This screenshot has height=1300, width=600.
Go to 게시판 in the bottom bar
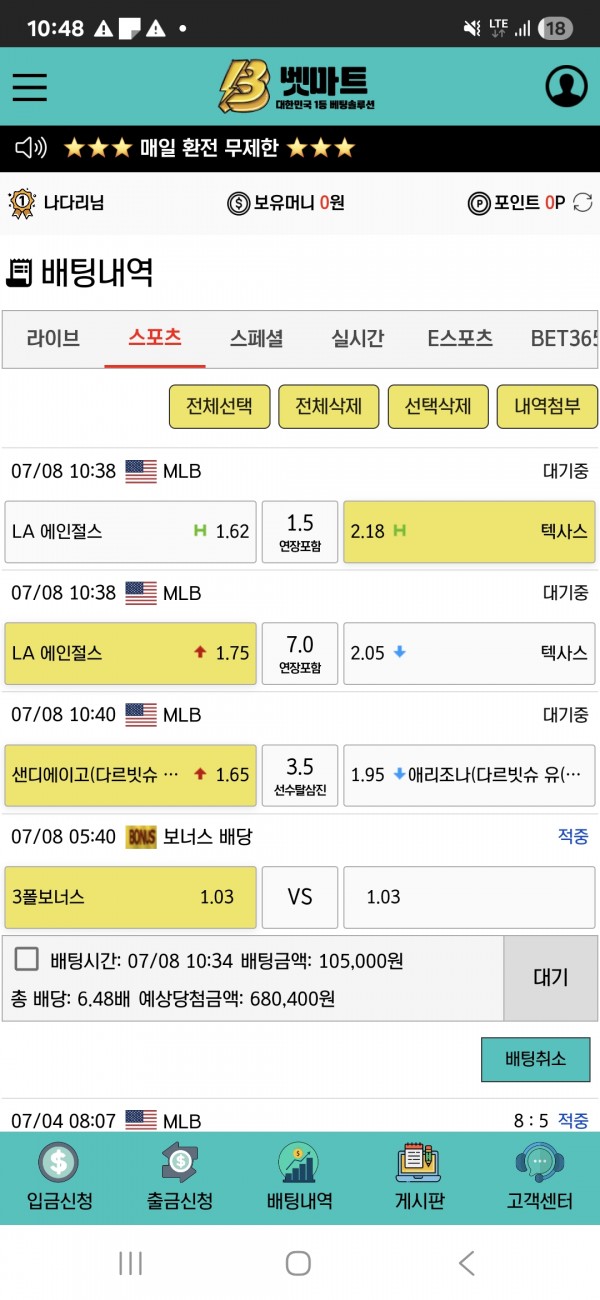[x=420, y=1178]
